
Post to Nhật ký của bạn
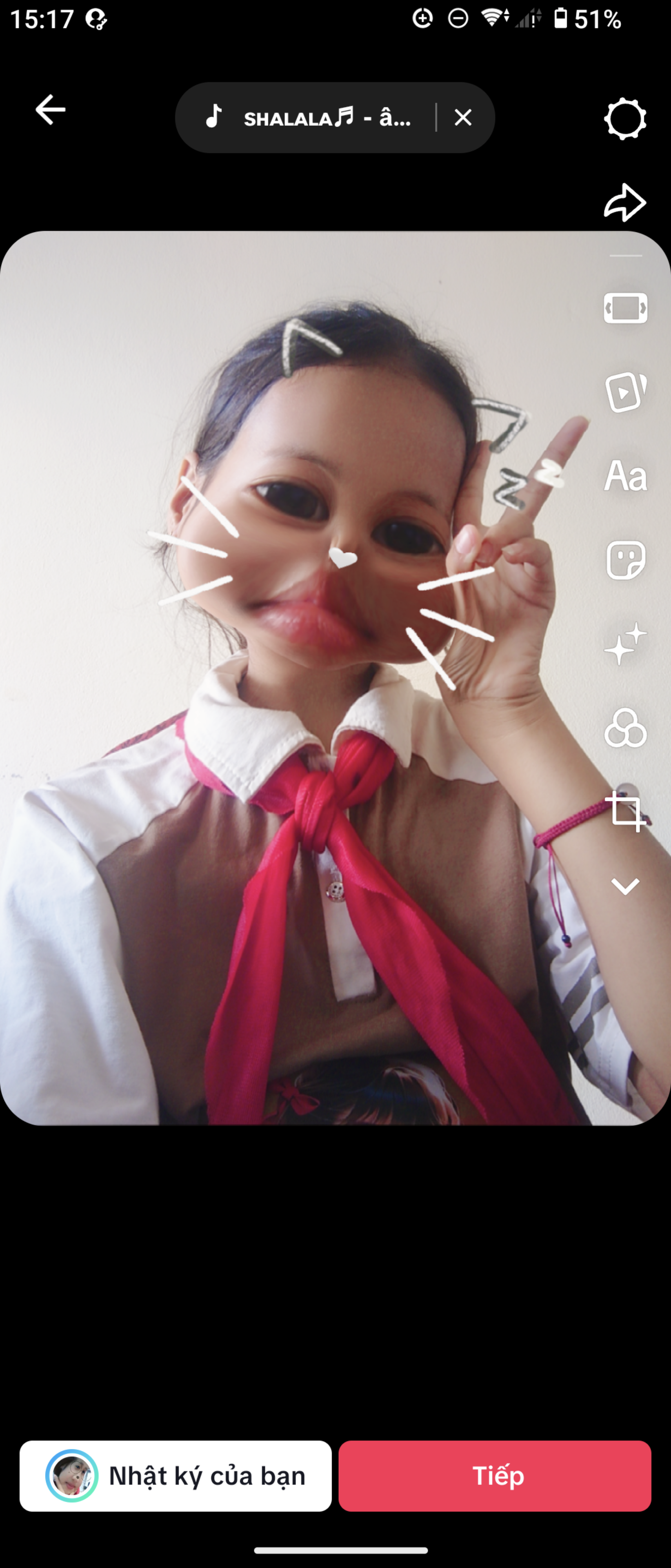pos(175,1475)
